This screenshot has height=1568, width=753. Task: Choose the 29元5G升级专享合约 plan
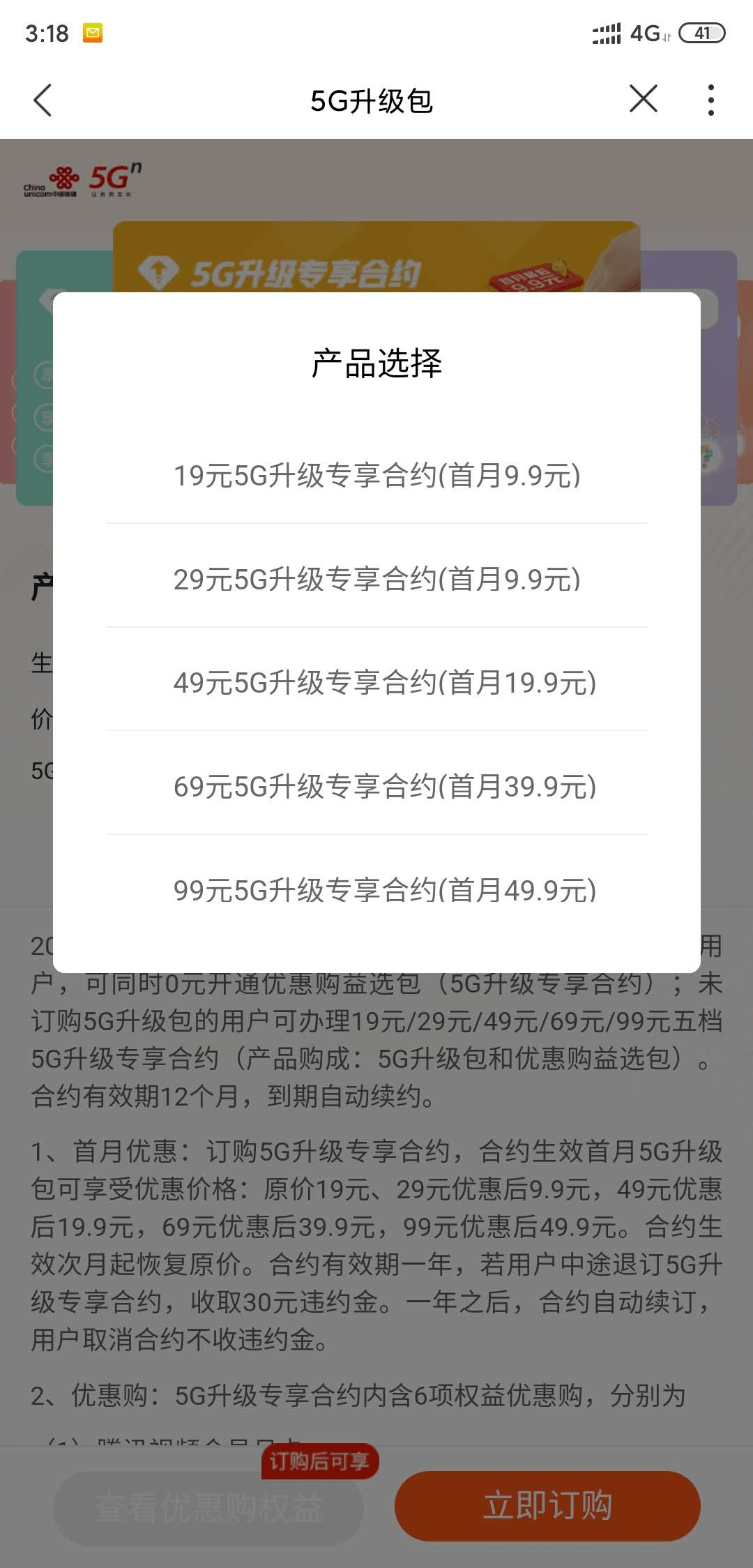tap(376, 580)
